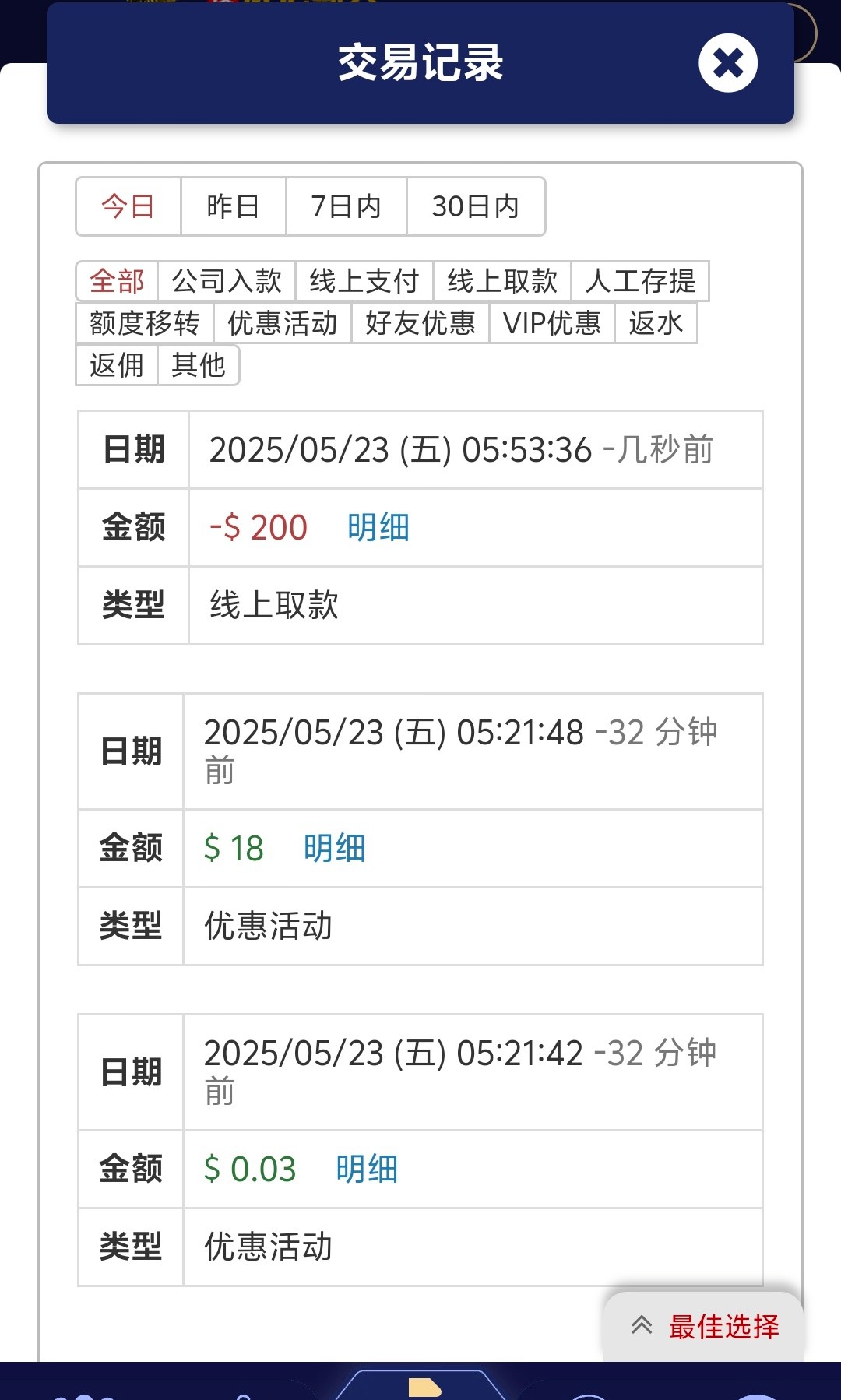Filter records by 线上取款
The width and height of the screenshot is (841, 1400).
coord(502,281)
